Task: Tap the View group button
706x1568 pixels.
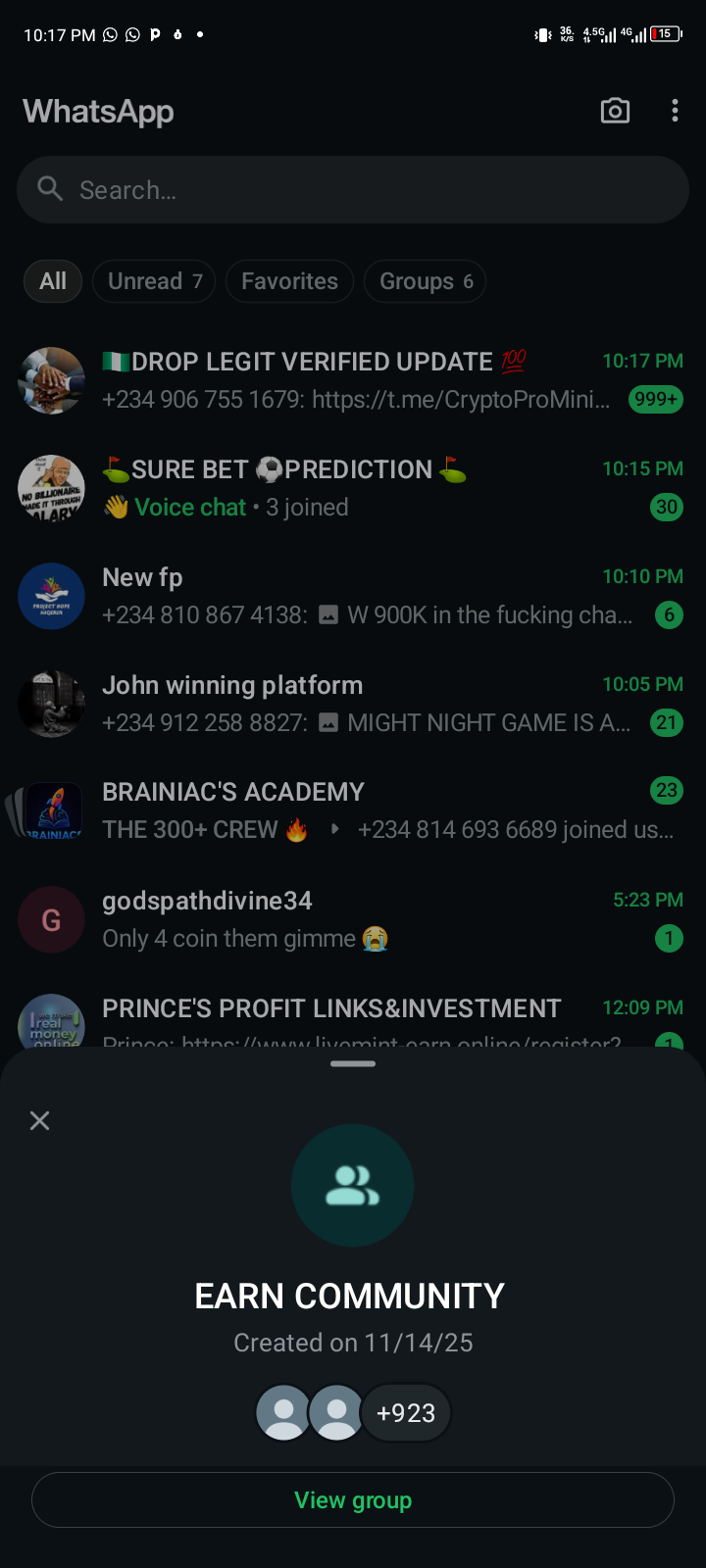Action: [353, 1499]
